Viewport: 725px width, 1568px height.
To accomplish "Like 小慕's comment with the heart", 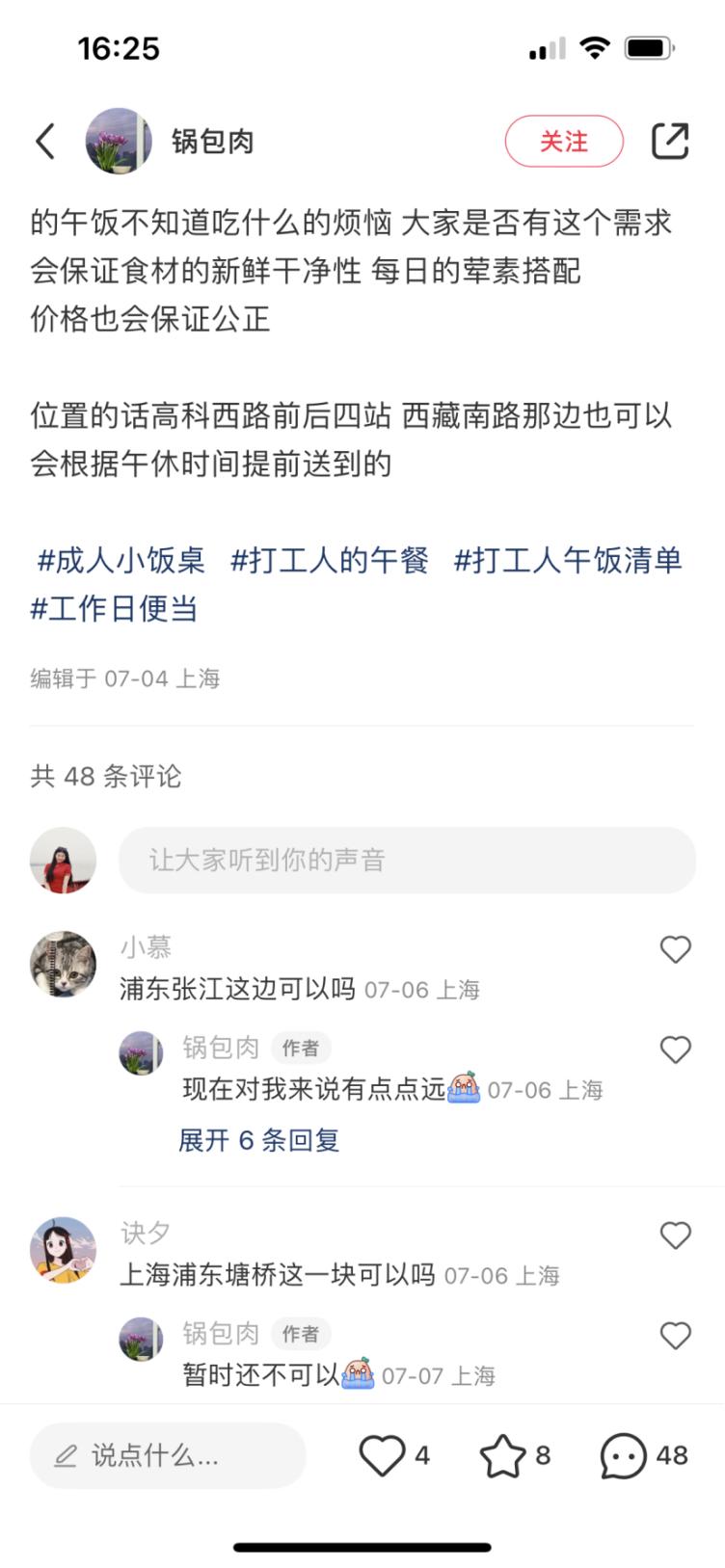I will coord(676,949).
